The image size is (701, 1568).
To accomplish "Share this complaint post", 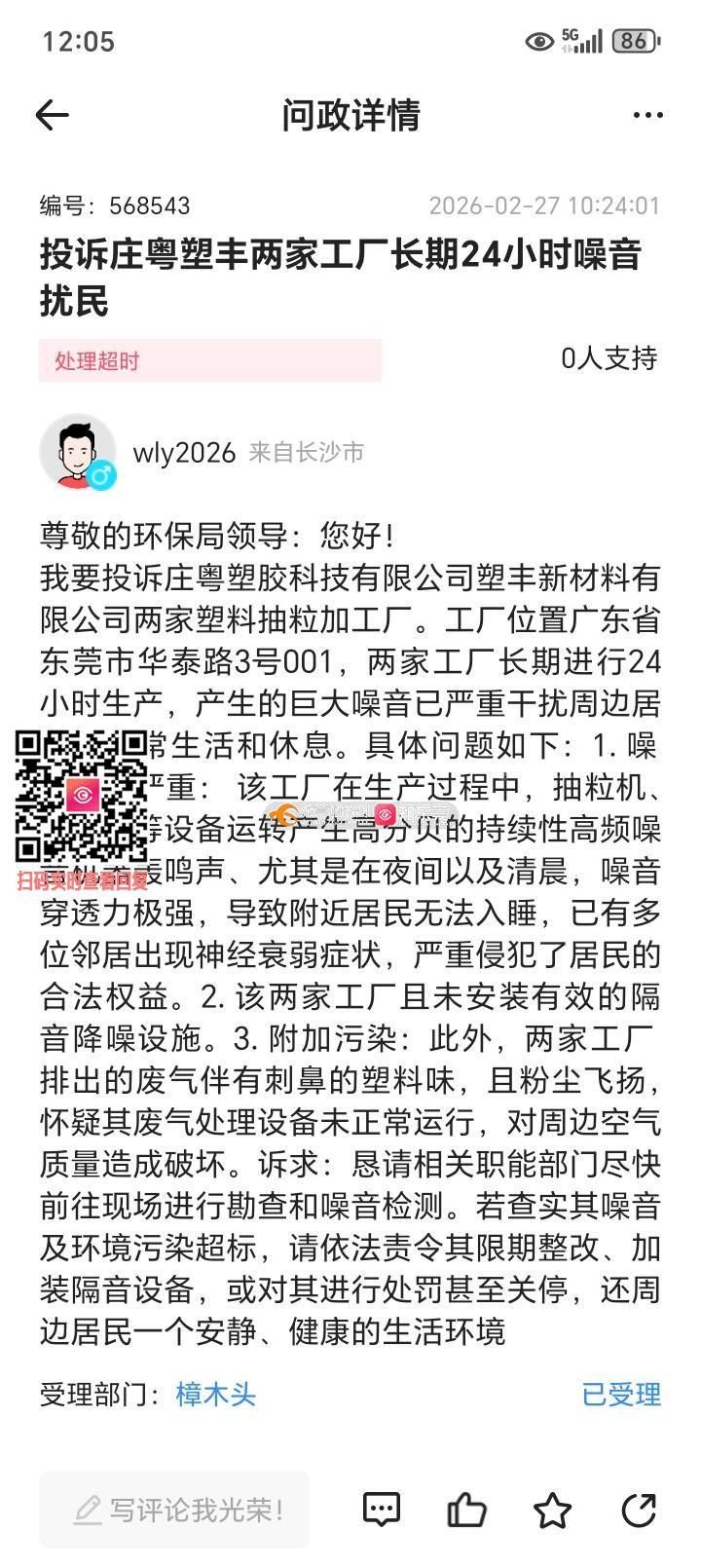I will click(639, 1510).
